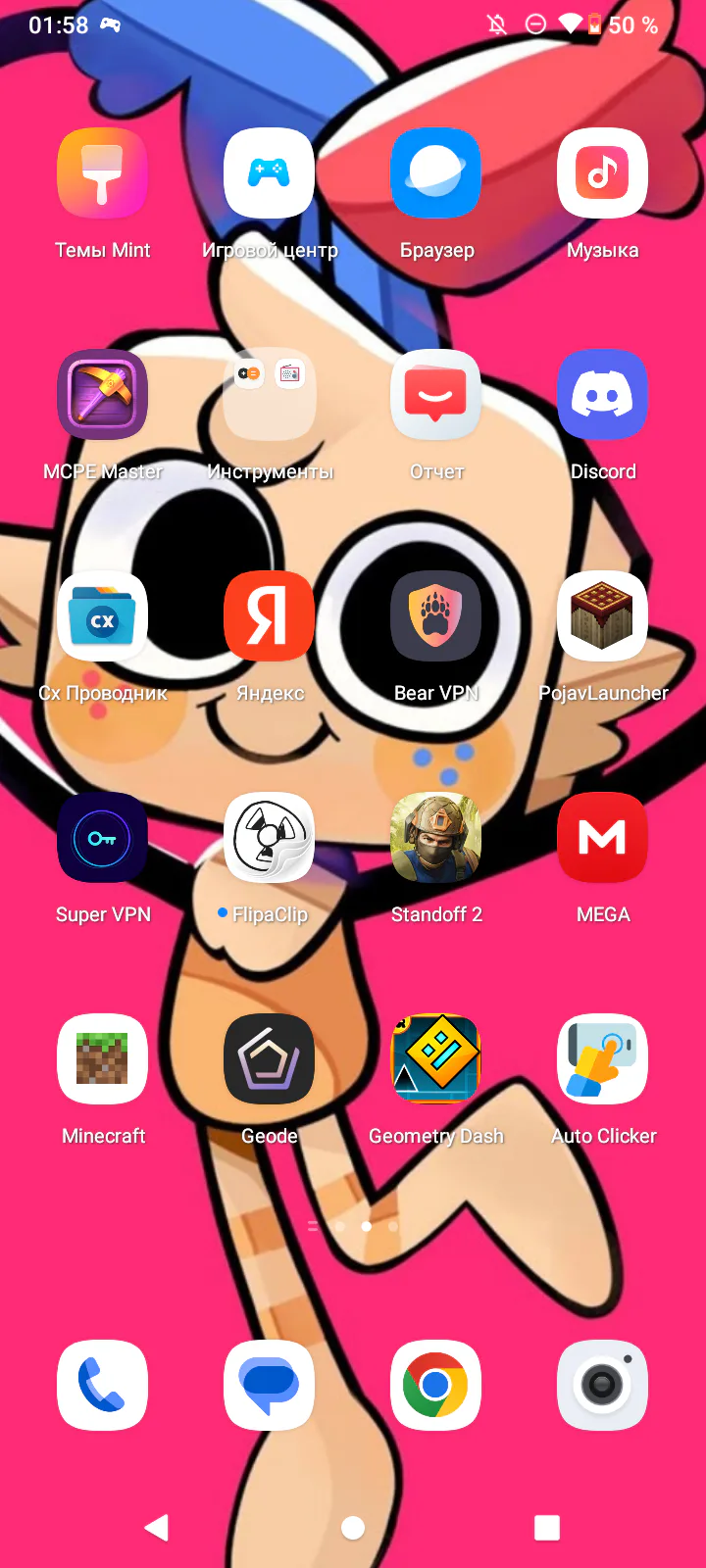Open Discord
The height and width of the screenshot is (1568, 706).
coord(603,394)
